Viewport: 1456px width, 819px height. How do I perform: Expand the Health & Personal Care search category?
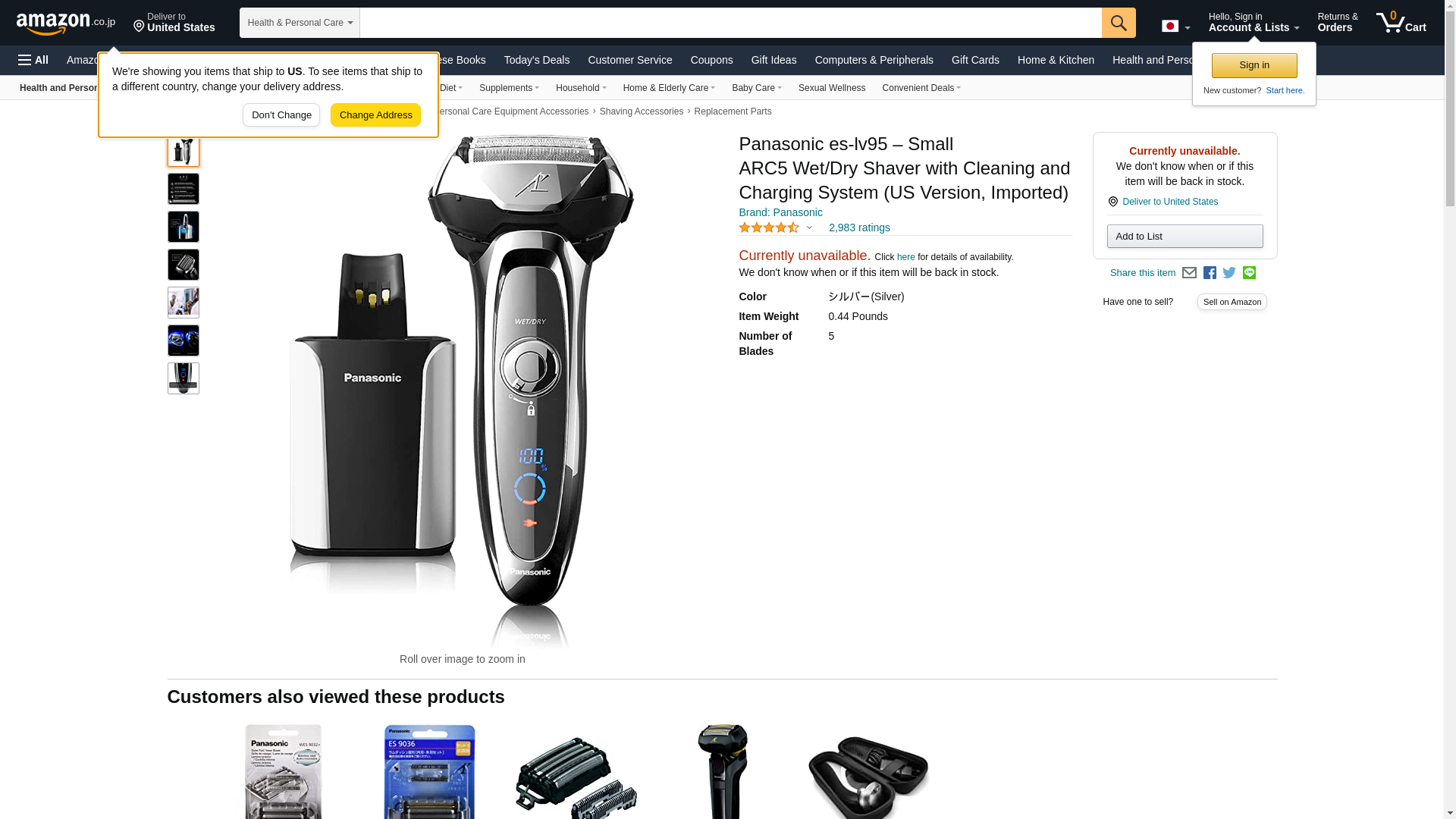[x=300, y=23]
